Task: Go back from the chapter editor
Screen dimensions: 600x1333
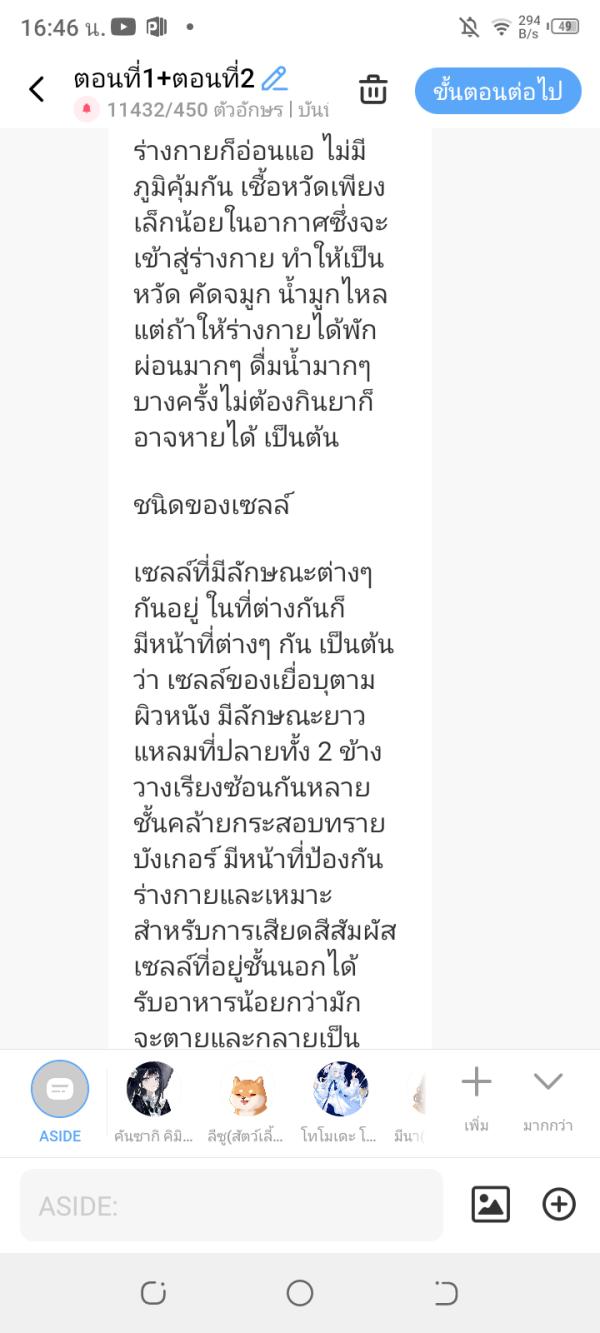Action: coord(37,90)
